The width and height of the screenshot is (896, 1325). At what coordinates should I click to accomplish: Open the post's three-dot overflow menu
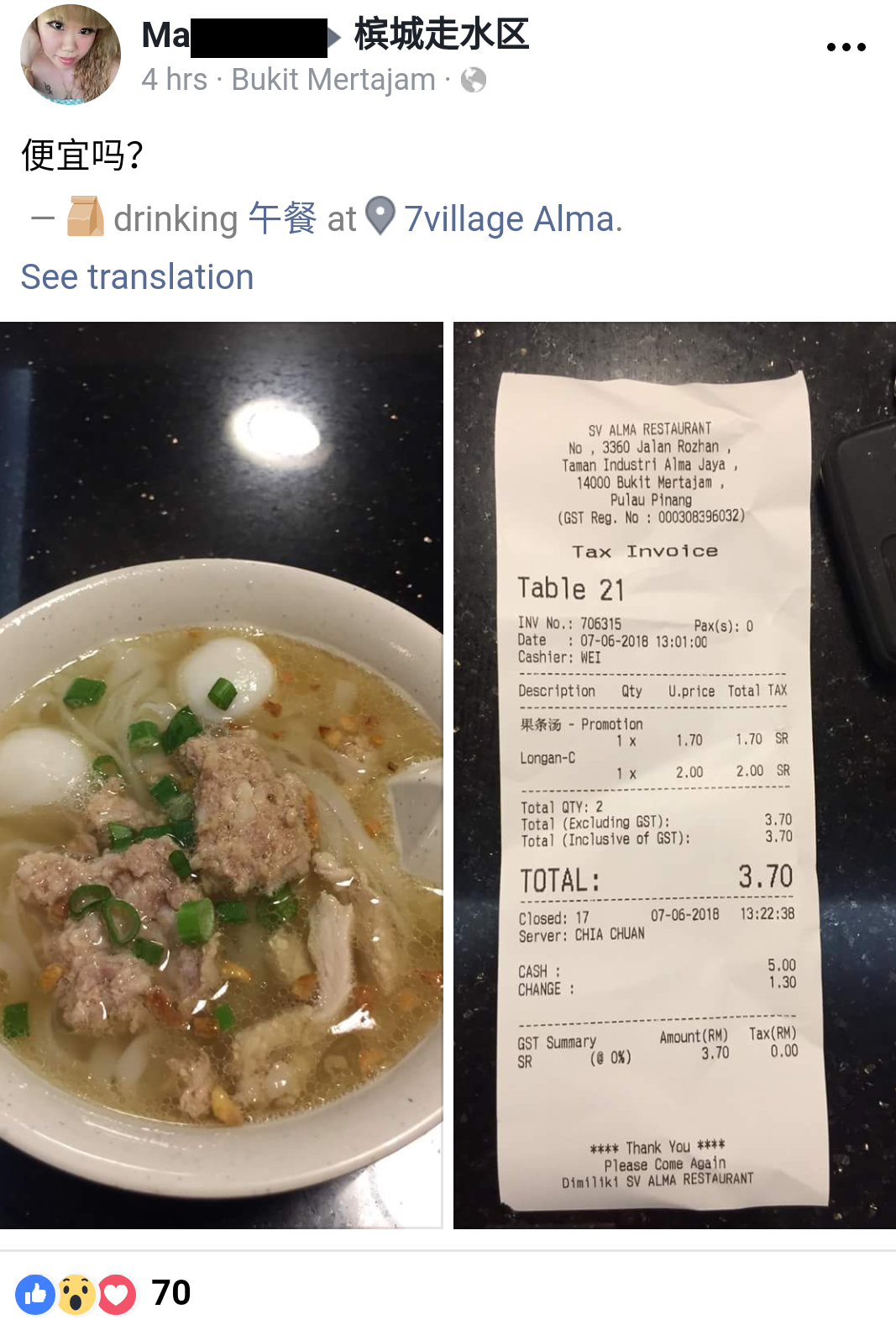click(846, 47)
